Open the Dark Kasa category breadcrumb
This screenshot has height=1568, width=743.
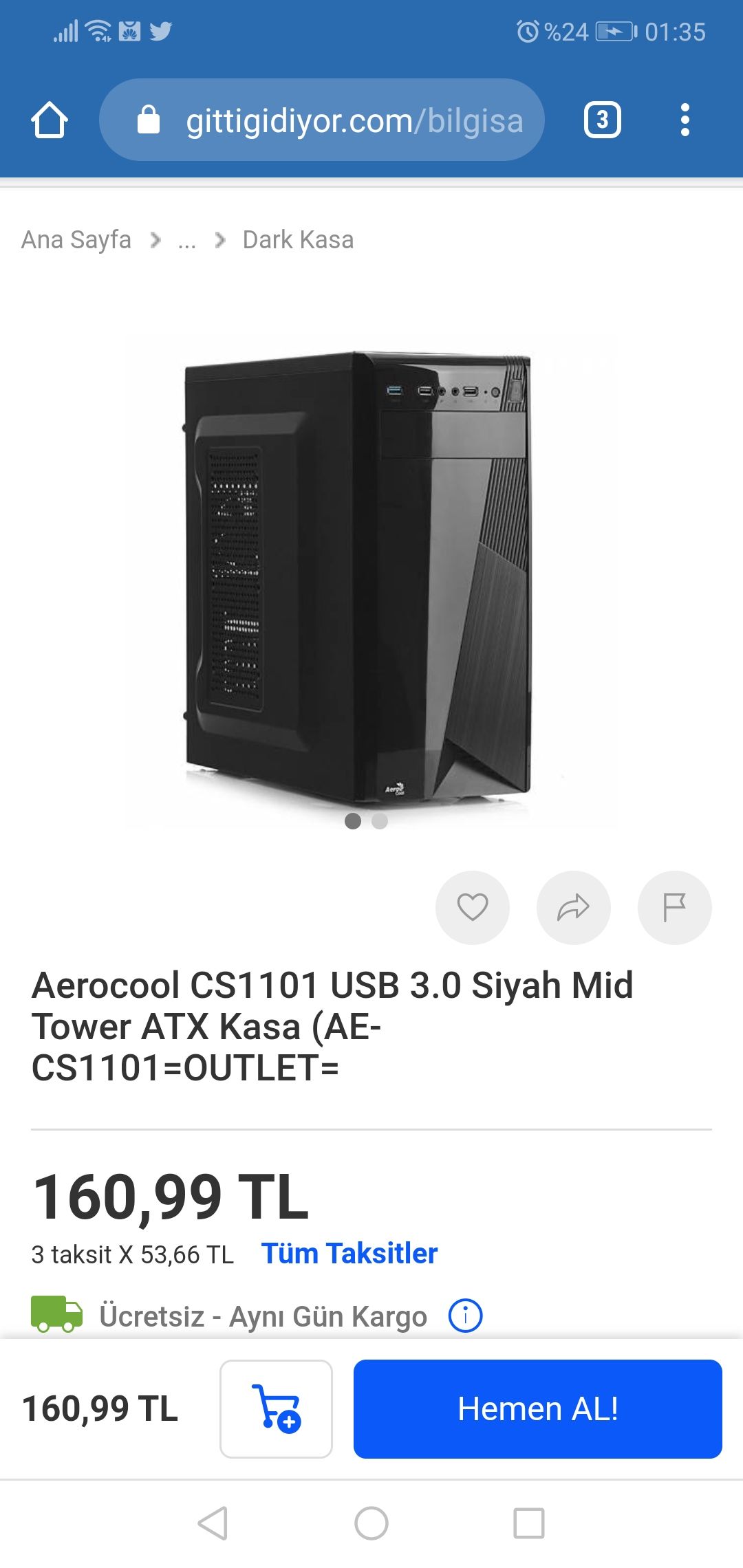point(298,240)
